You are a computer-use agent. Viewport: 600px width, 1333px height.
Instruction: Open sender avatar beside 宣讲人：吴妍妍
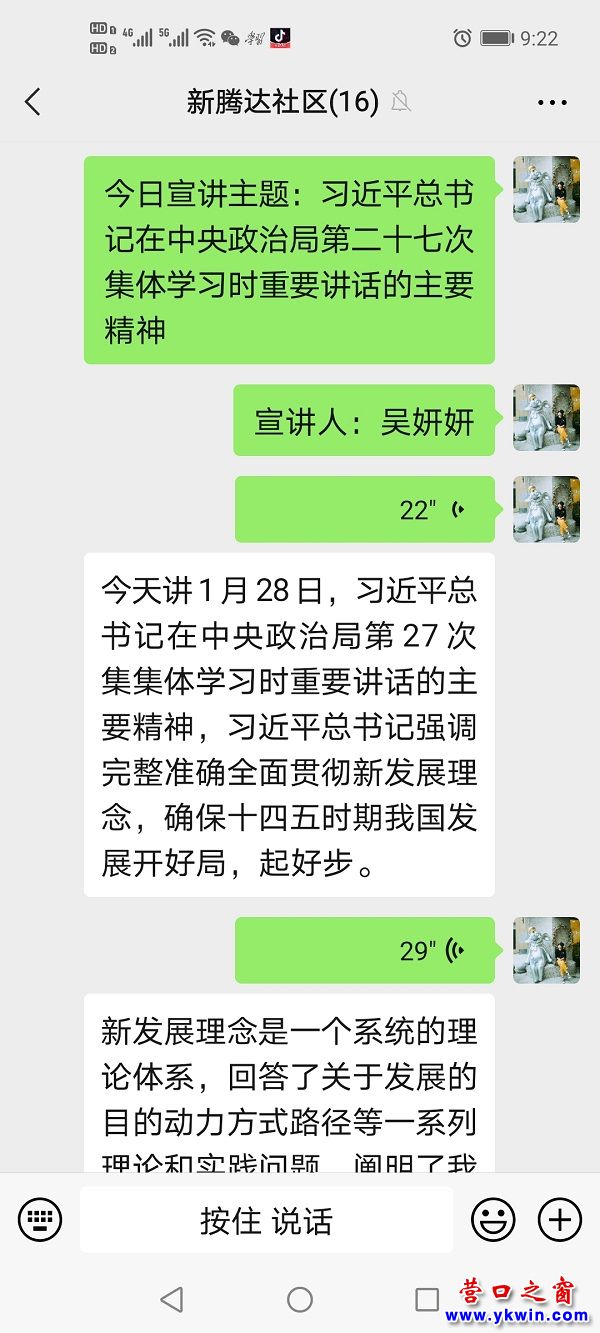click(547, 417)
